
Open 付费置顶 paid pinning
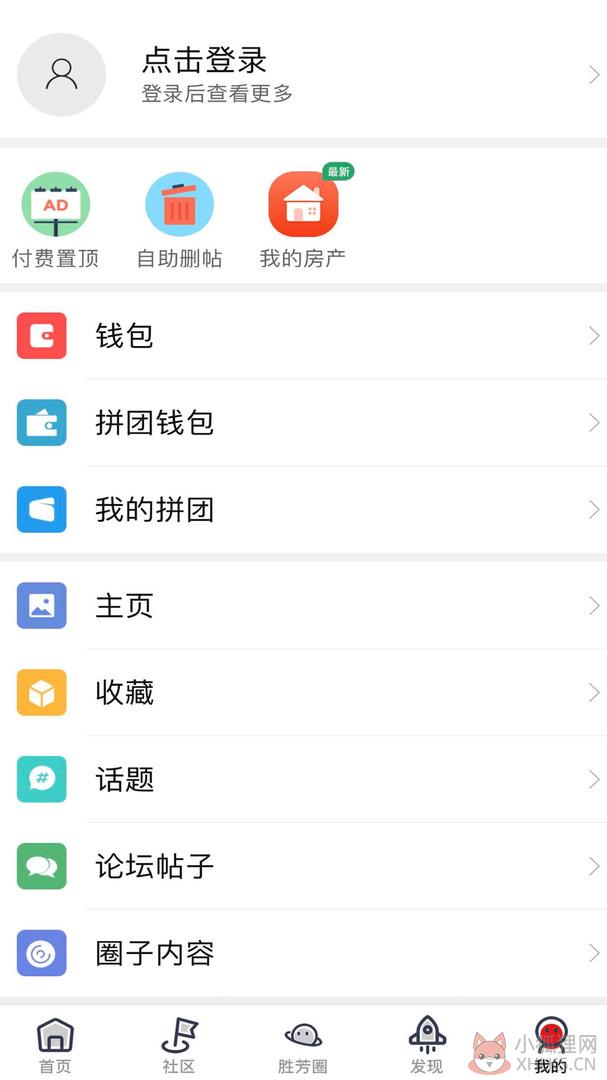point(56,220)
